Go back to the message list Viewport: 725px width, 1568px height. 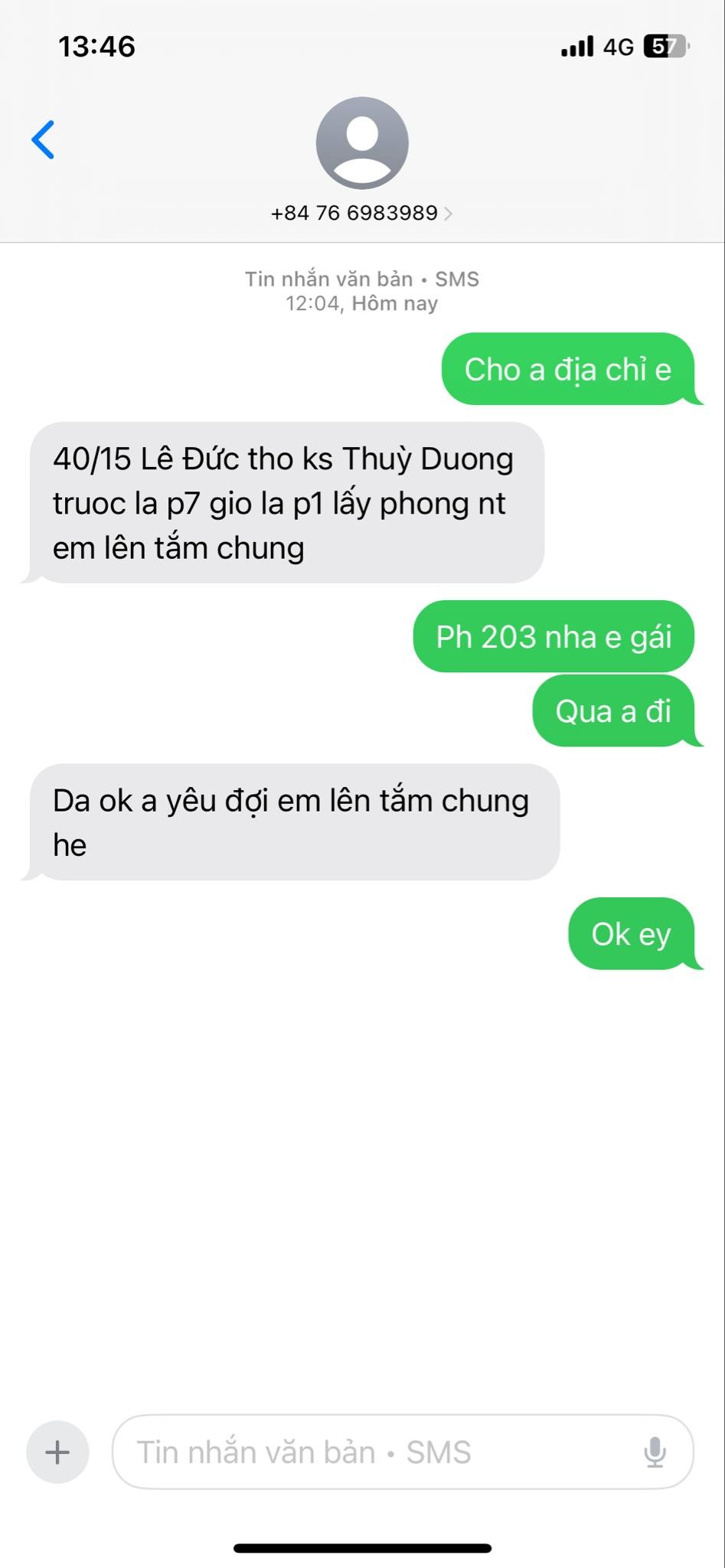(x=44, y=140)
